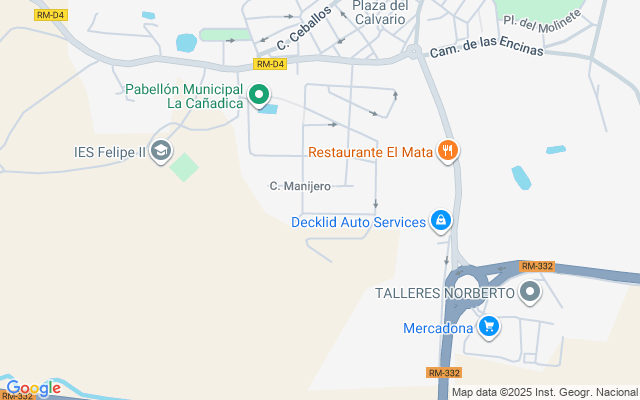The image size is (640, 400).
Task: Tap the Restaurante El Mata restaurant pin
Action: pyautogui.click(x=448, y=151)
